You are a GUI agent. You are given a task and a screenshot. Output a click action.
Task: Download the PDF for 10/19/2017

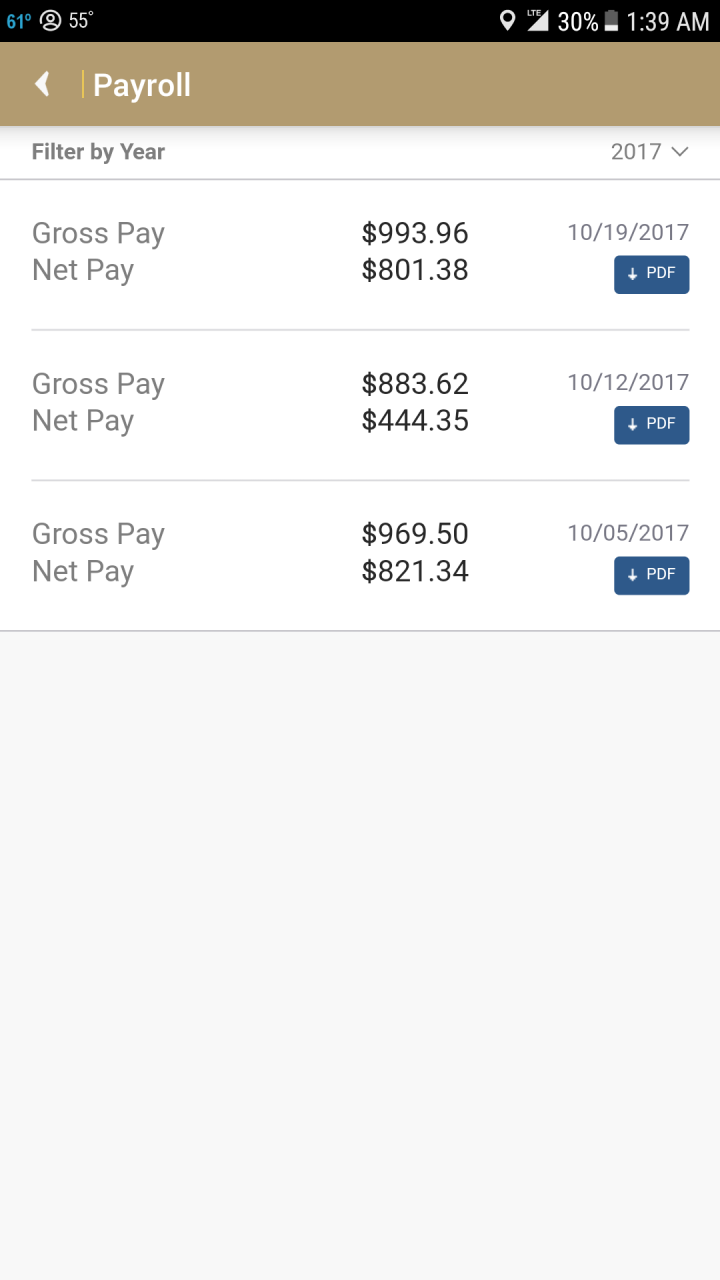click(651, 274)
